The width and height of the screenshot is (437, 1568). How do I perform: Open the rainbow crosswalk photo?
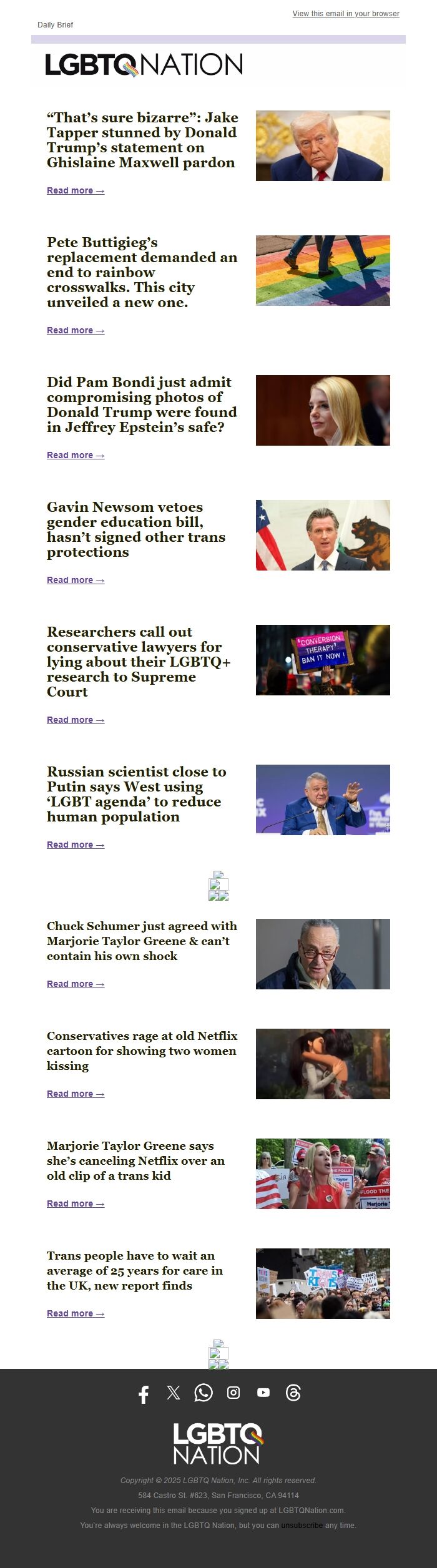323,270
